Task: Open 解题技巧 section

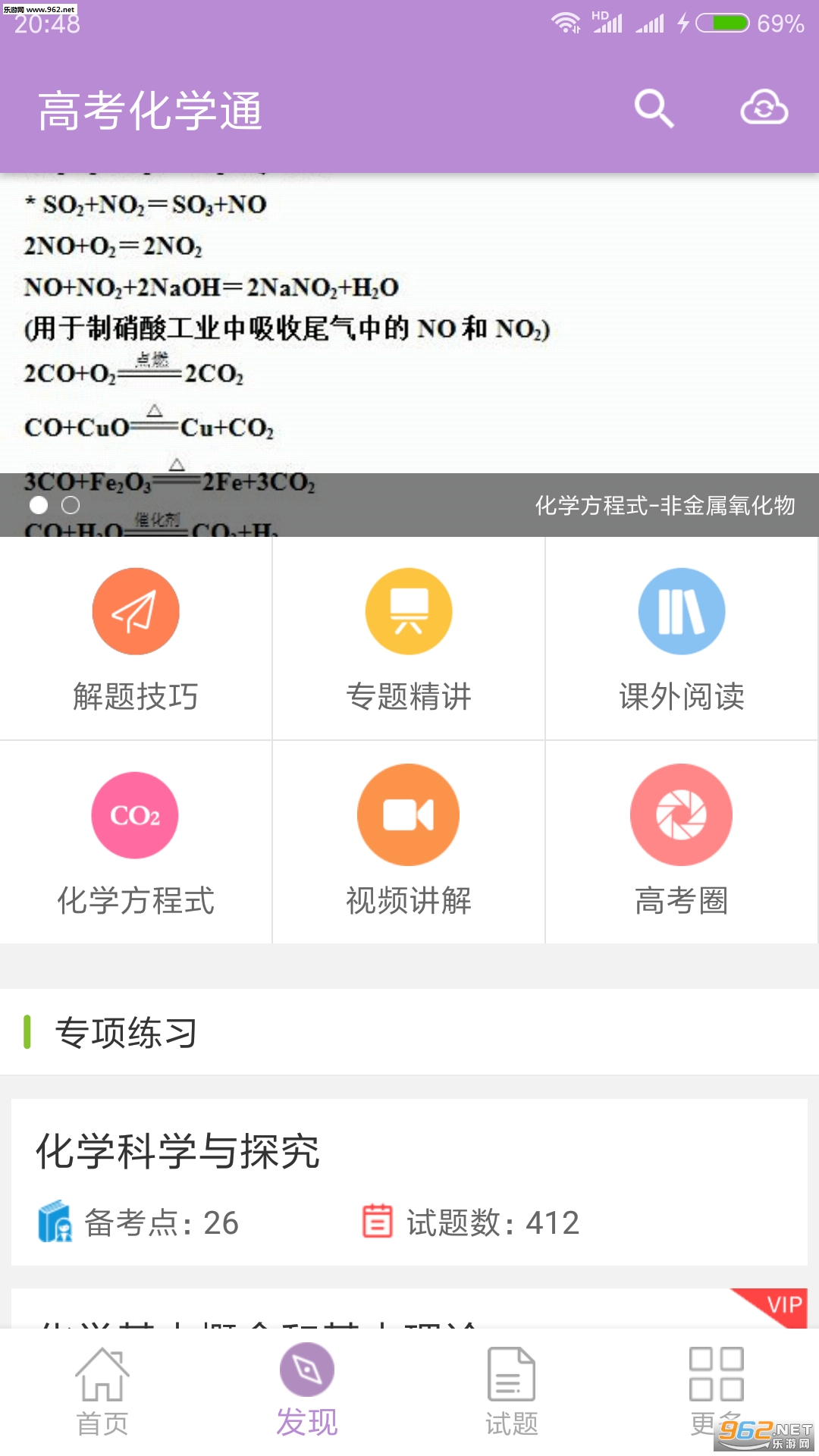Action: [136, 639]
